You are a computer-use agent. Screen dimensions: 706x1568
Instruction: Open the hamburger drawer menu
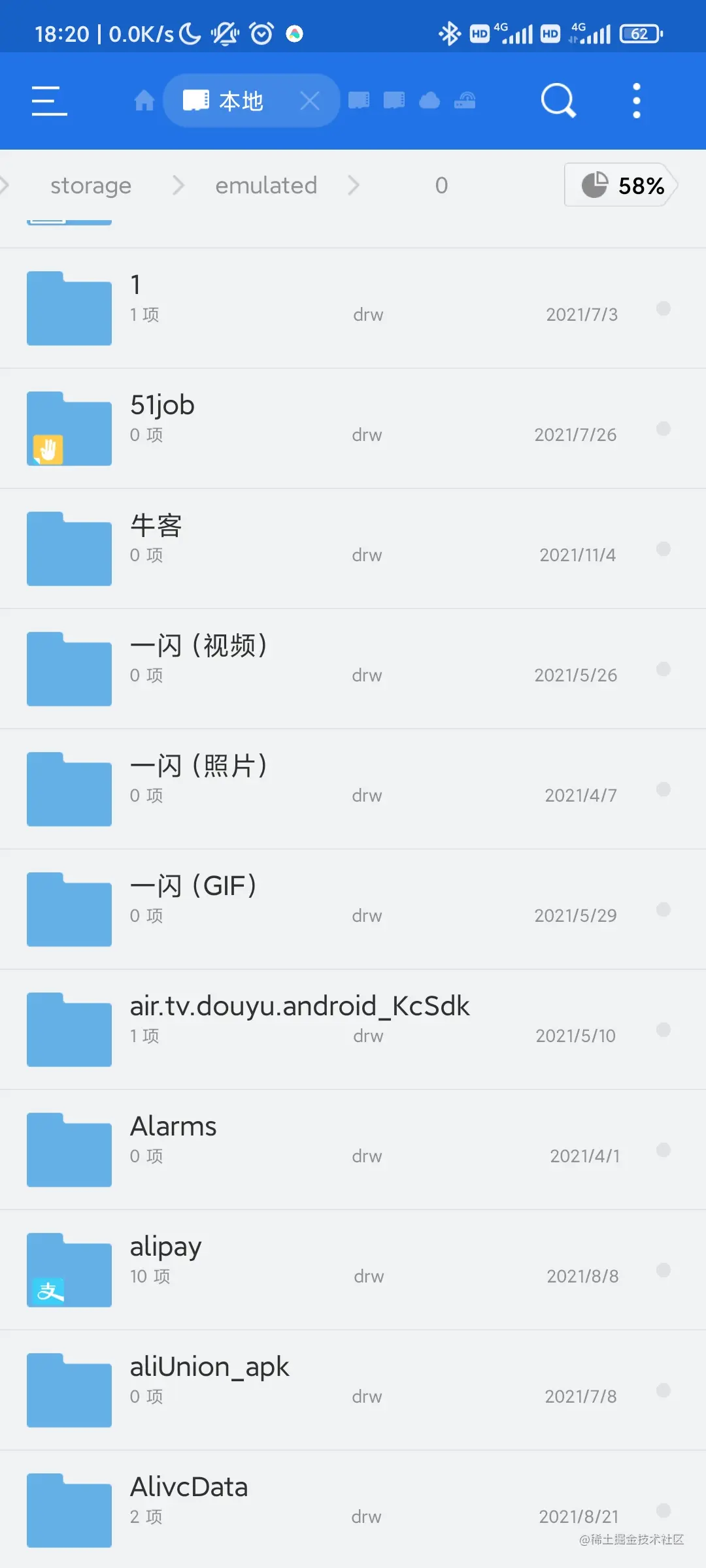(x=50, y=101)
